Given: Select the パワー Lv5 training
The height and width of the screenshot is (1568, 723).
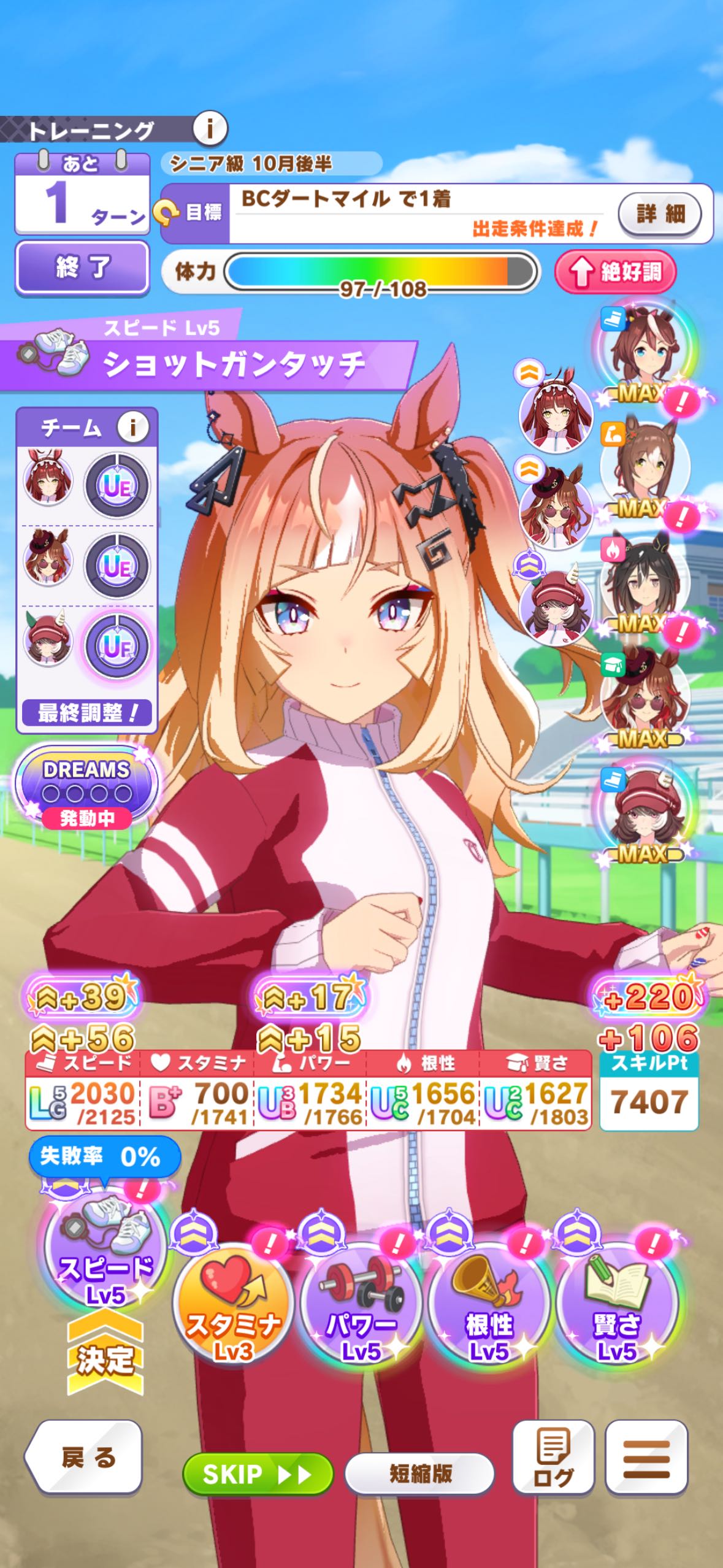Looking at the screenshot, I should [361, 1304].
